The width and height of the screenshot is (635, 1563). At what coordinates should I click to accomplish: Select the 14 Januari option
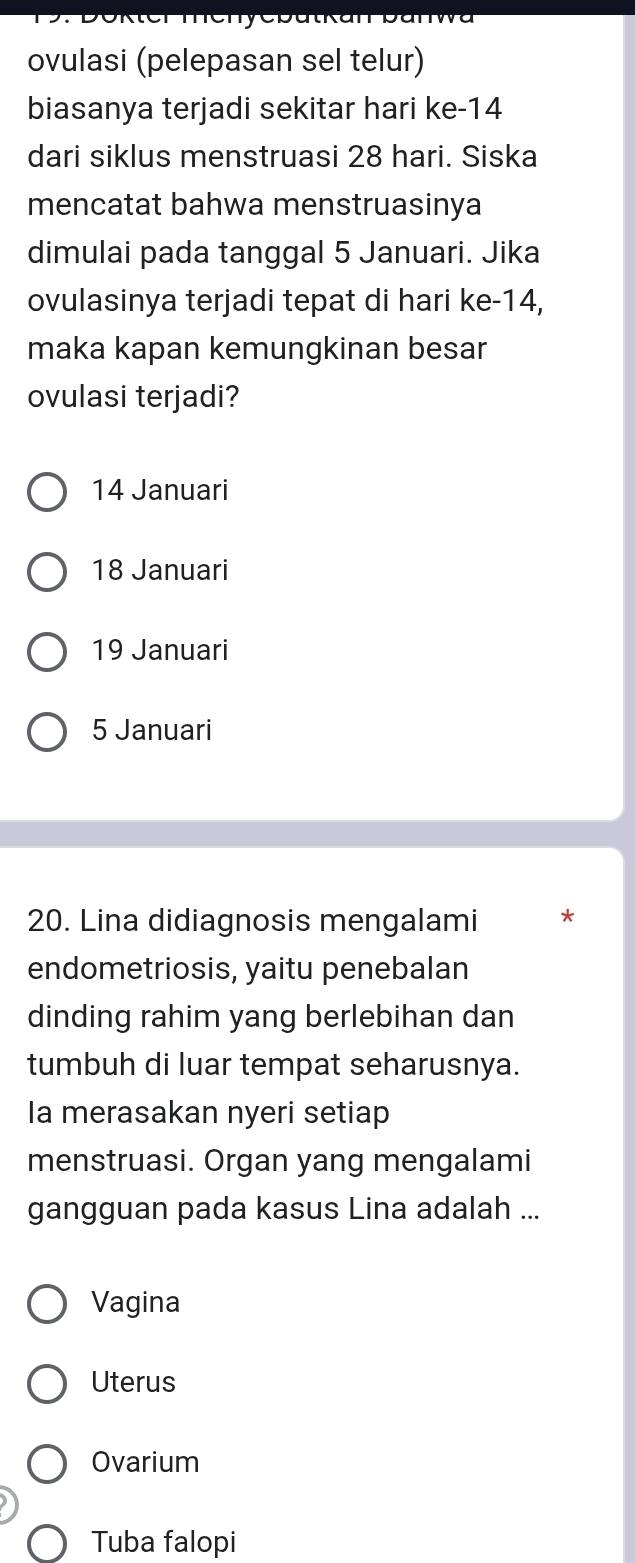pos(46,491)
